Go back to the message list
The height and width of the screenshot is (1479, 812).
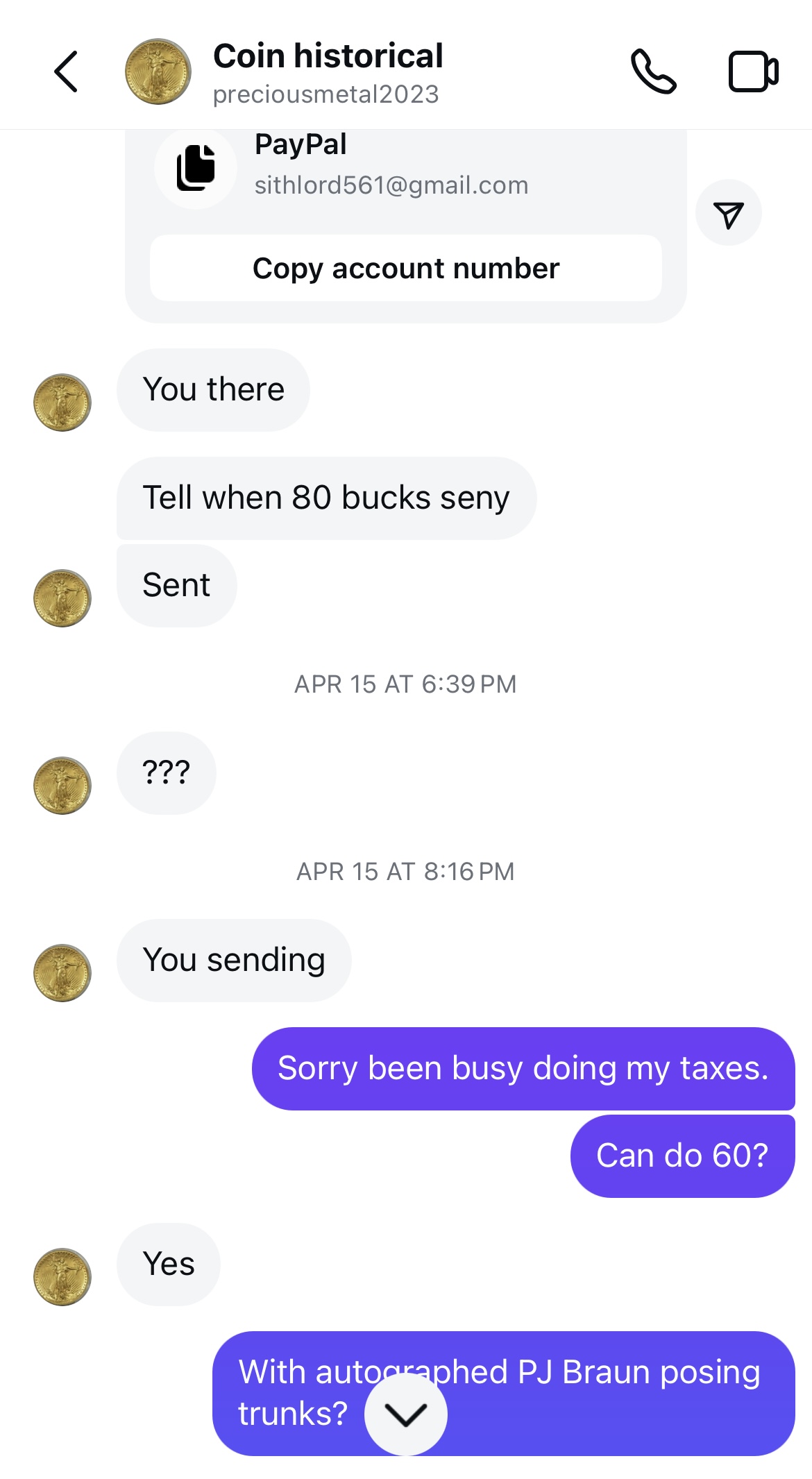[66, 71]
